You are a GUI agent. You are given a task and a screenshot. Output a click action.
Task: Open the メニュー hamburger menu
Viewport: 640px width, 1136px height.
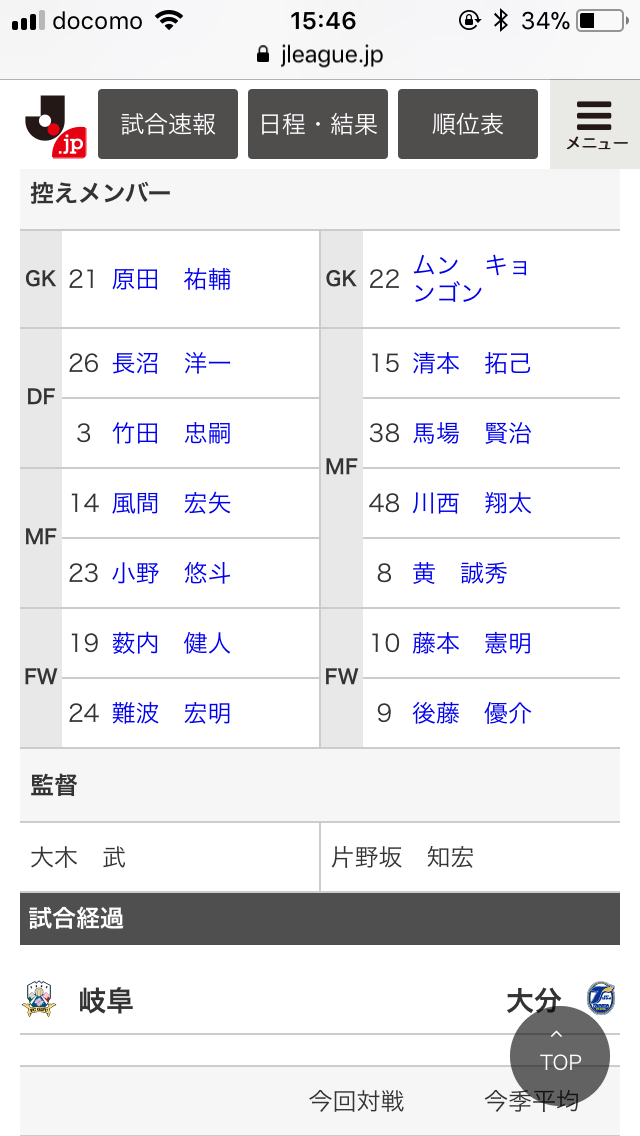tap(596, 125)
